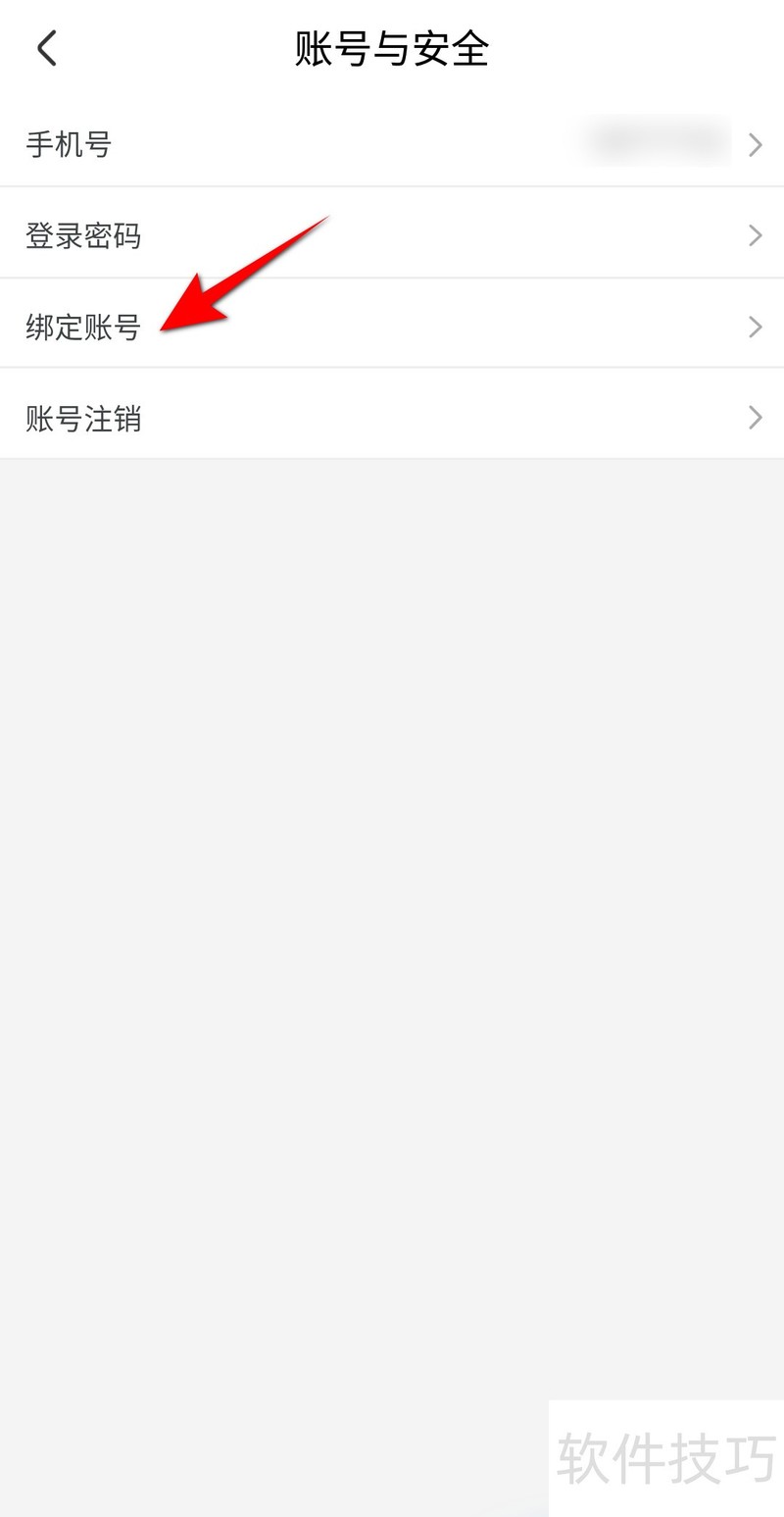
Task: Open the 账号注销 menu entry
Action: (x=392, y=418)
